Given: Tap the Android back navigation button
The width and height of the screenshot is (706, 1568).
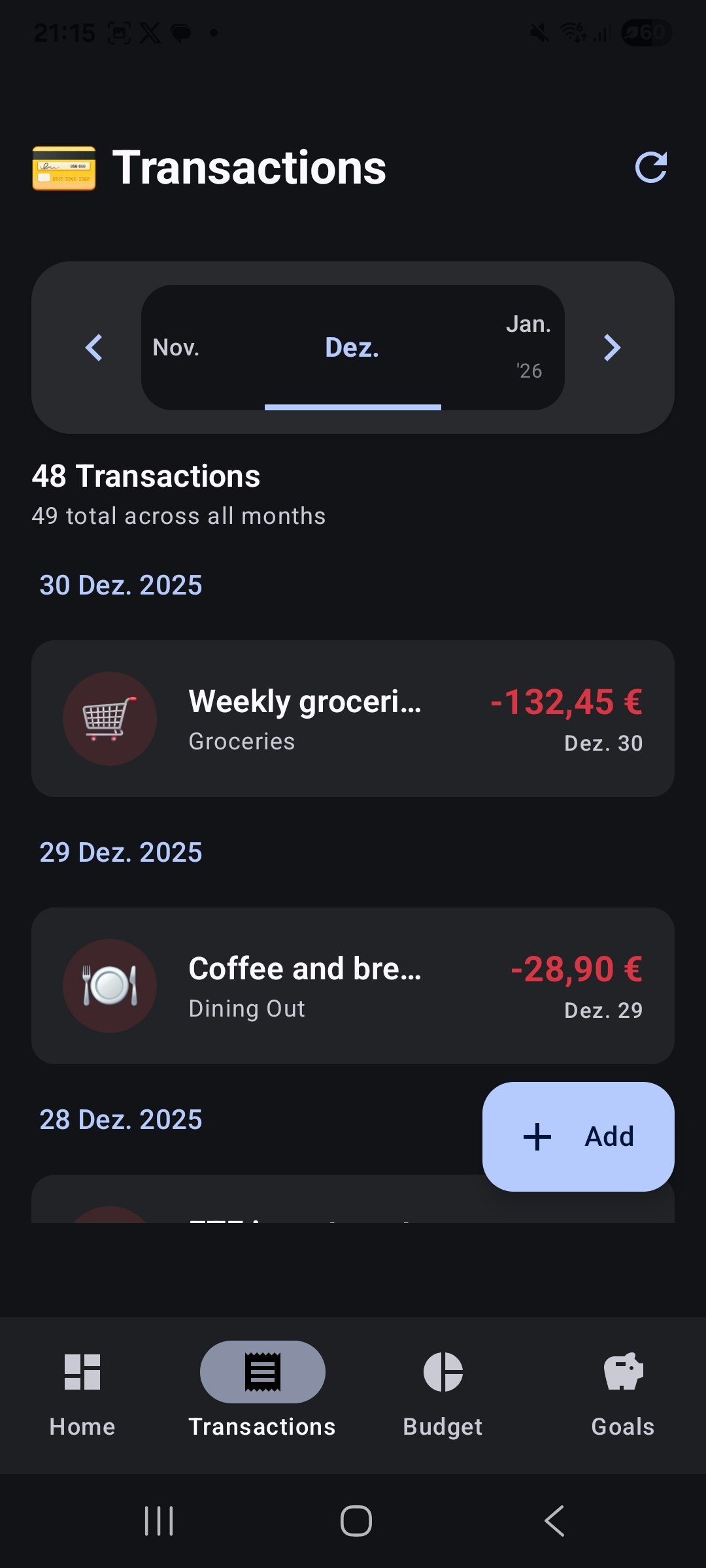Looking at the screenshot, I should (552, 1520).
